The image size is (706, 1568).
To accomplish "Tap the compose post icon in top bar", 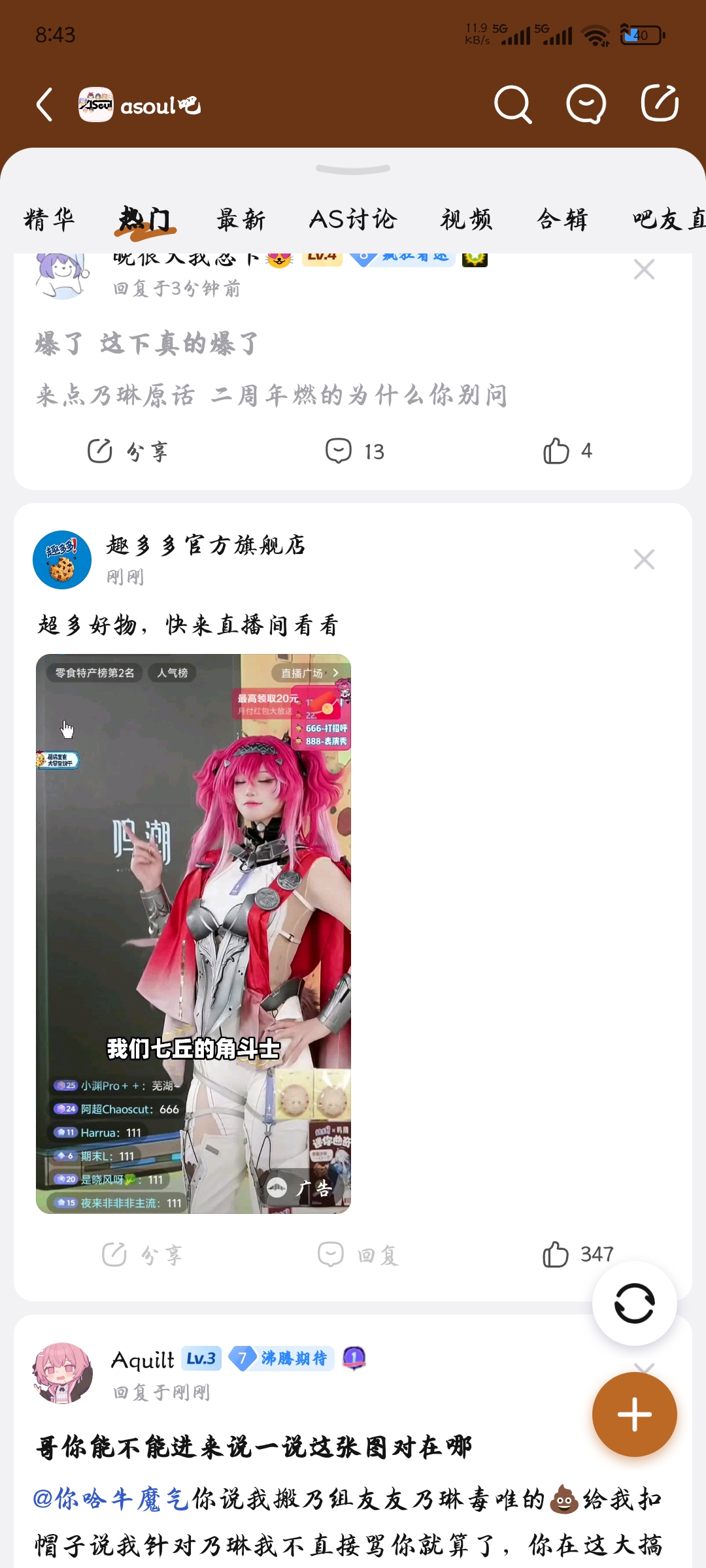I will (659, 104).
